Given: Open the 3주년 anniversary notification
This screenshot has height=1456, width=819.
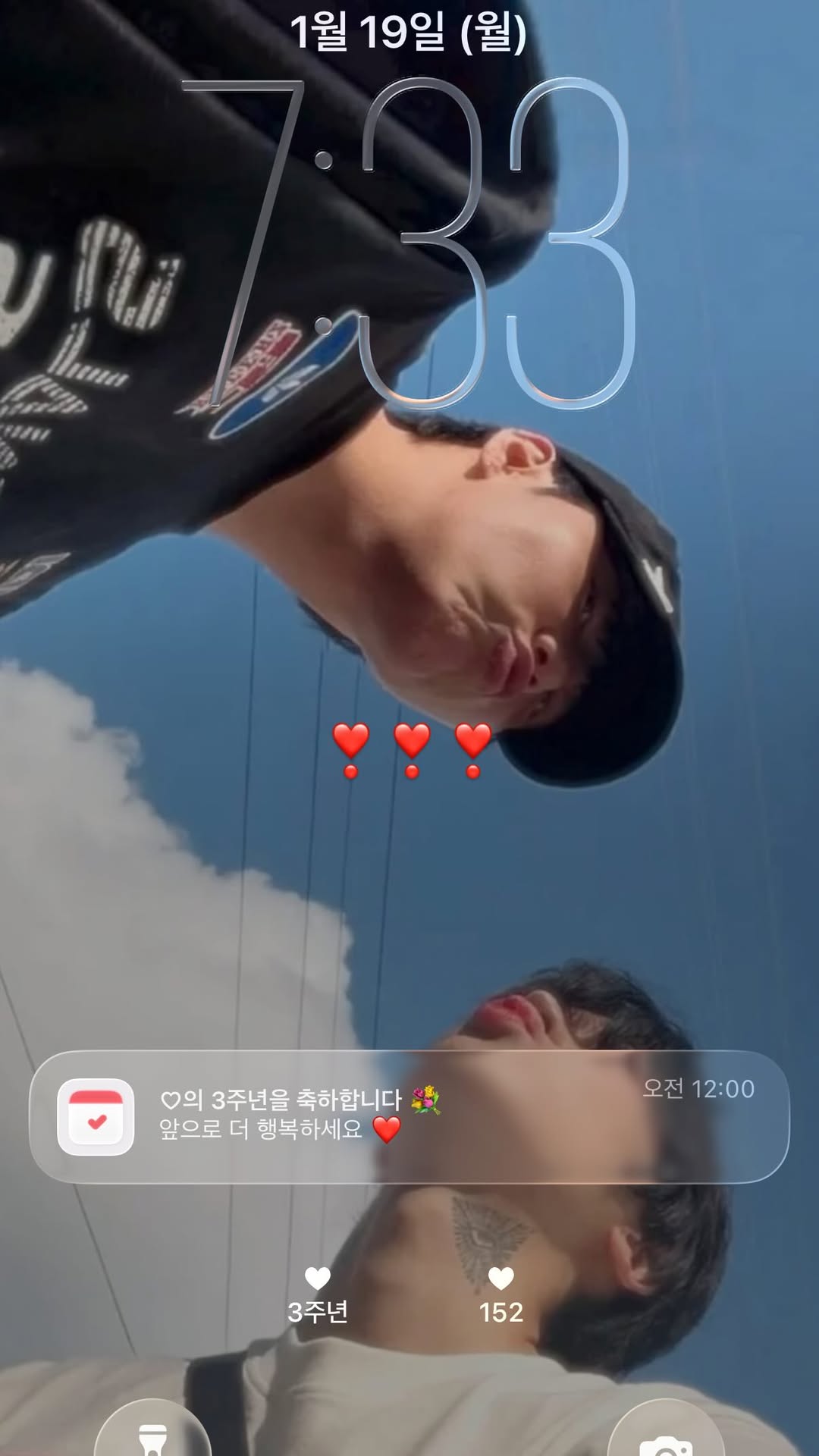Looking at the screenshot, I should pyautogui.click(x=409, y=1116).
